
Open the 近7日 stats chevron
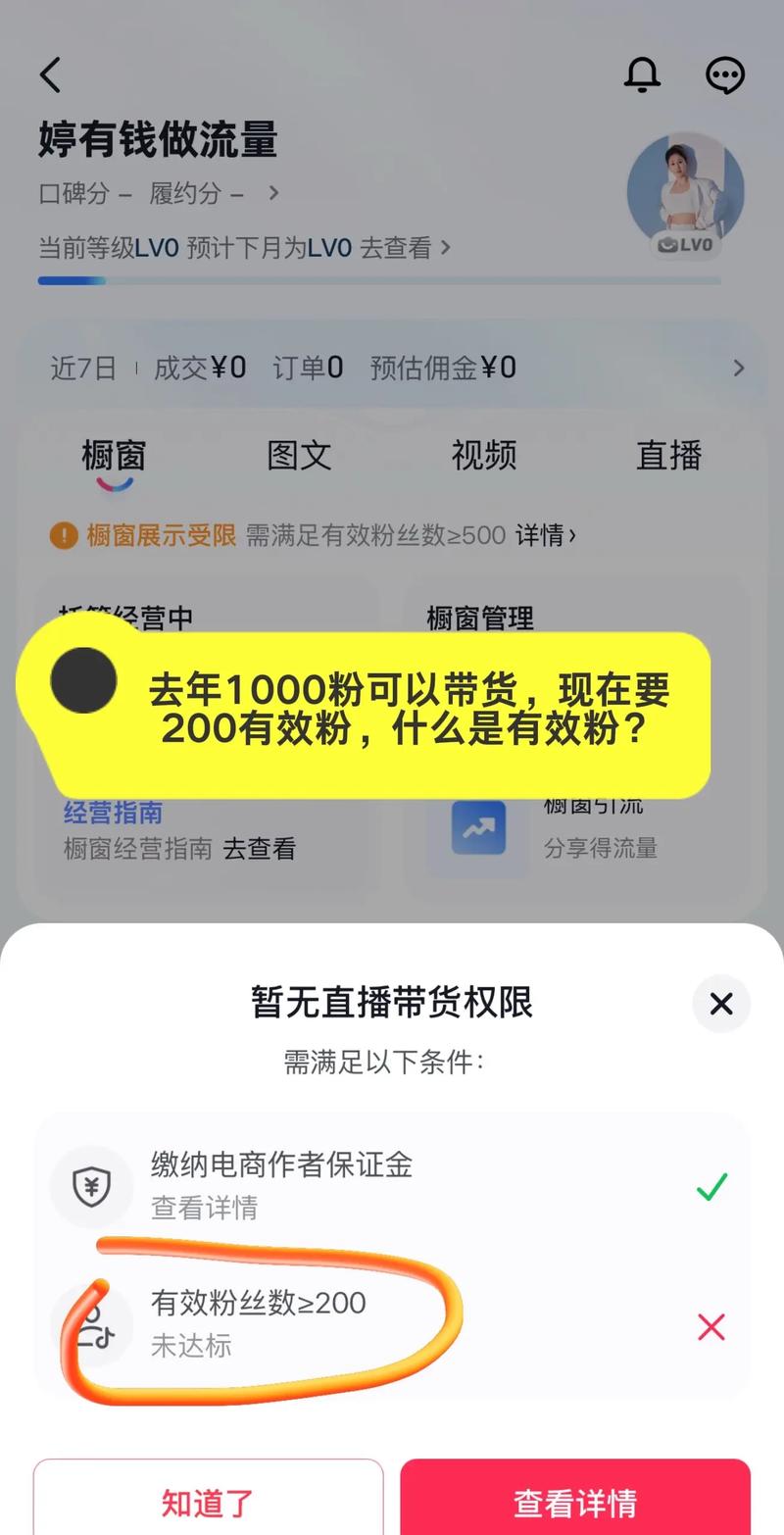tap(739, 369)
